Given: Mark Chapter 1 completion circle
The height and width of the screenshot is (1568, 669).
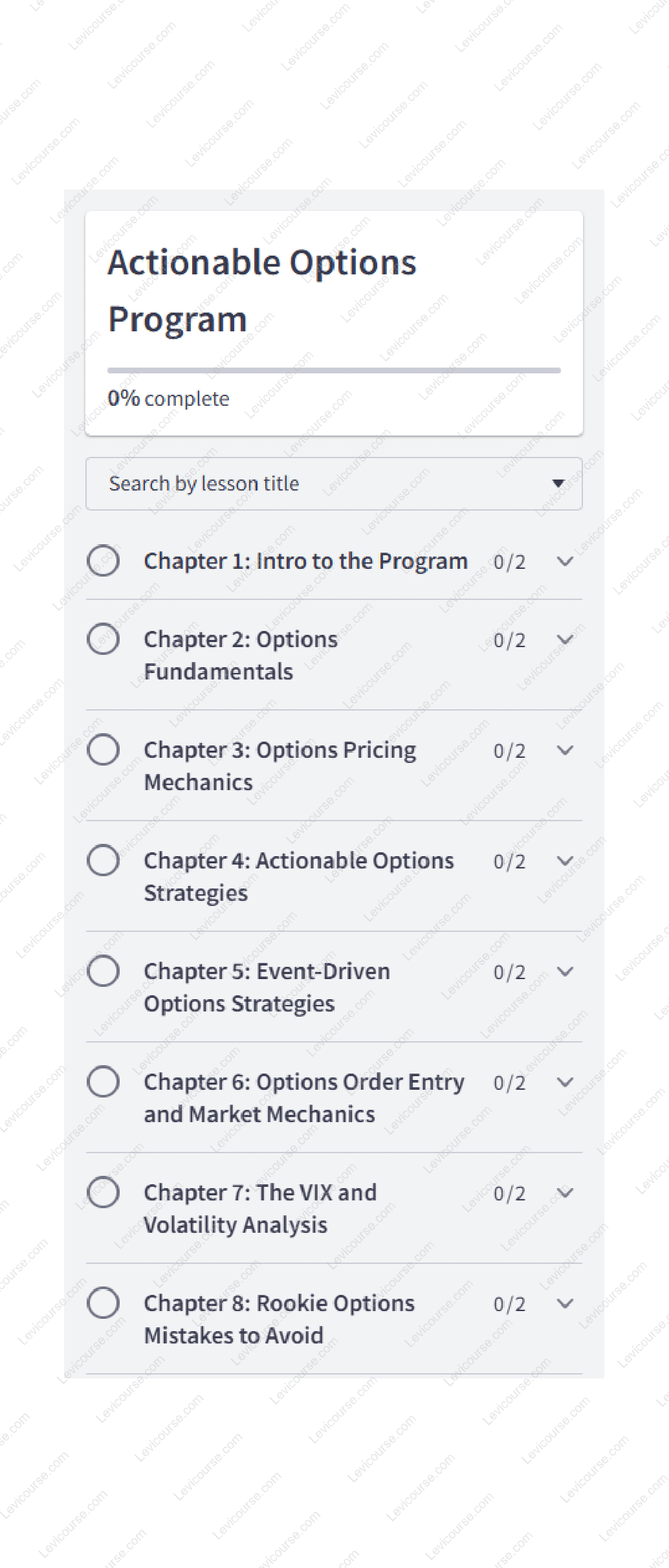Looking at the screenshot, I should [103, 562].
